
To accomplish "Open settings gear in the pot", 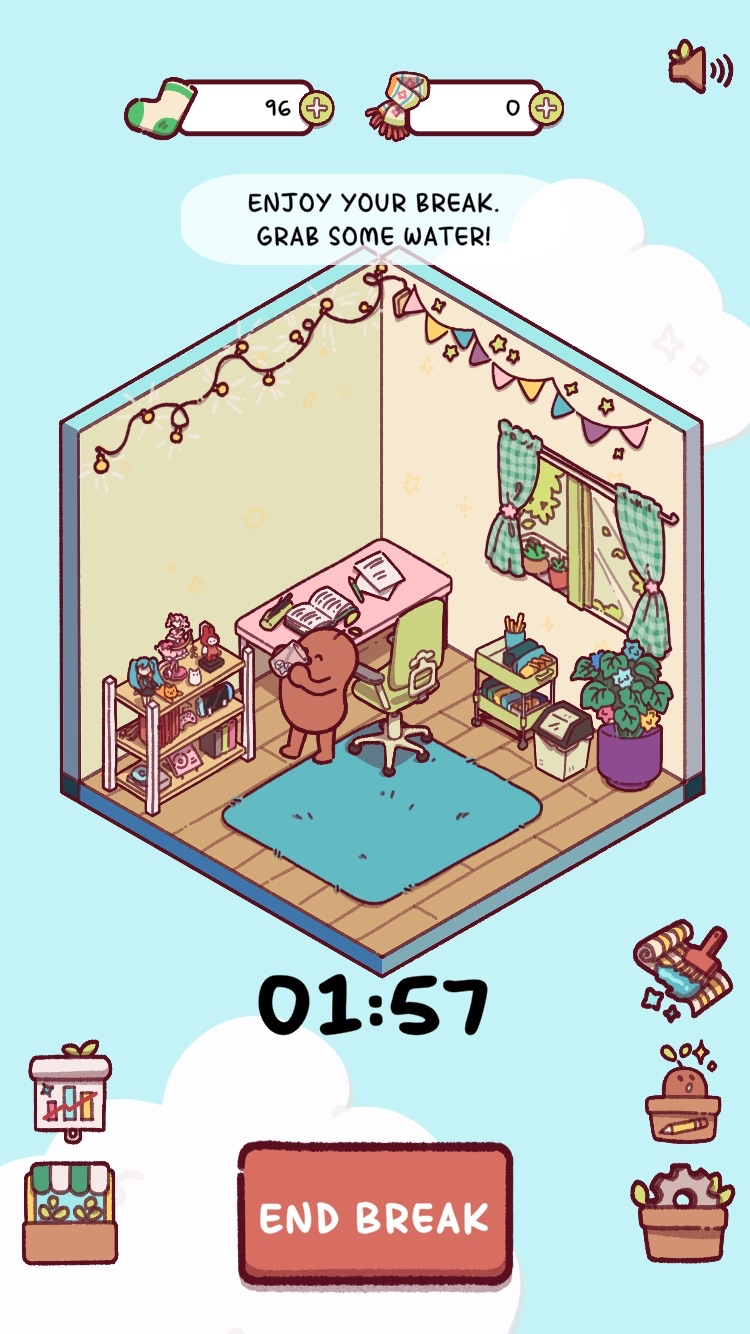I will [x=682, y=1212].
